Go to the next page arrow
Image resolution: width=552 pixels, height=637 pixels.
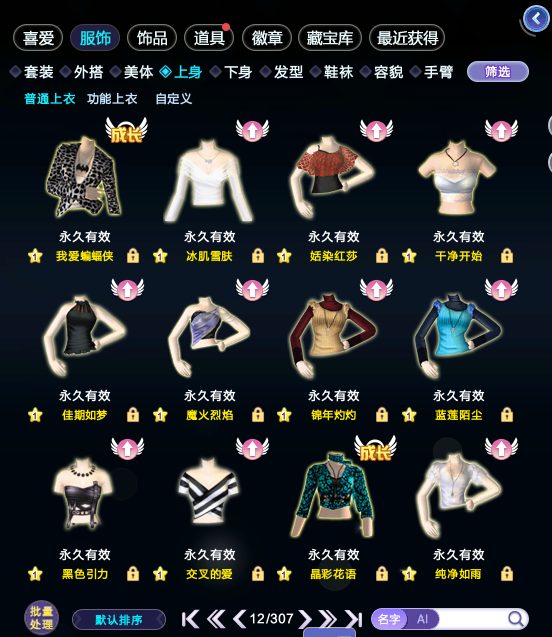click(x=305, y=619)
